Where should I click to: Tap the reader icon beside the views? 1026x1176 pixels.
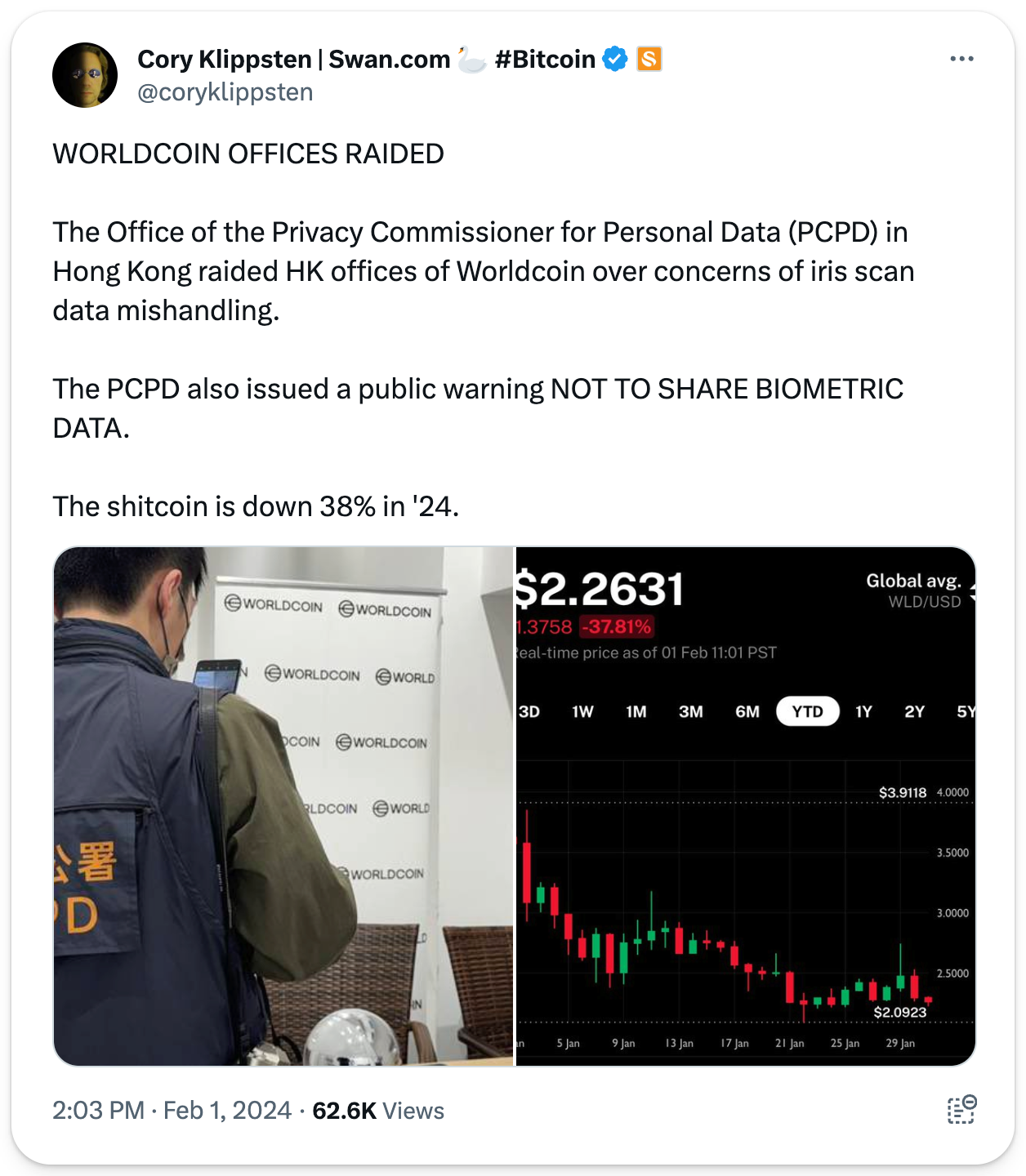tap(961, 1110)
